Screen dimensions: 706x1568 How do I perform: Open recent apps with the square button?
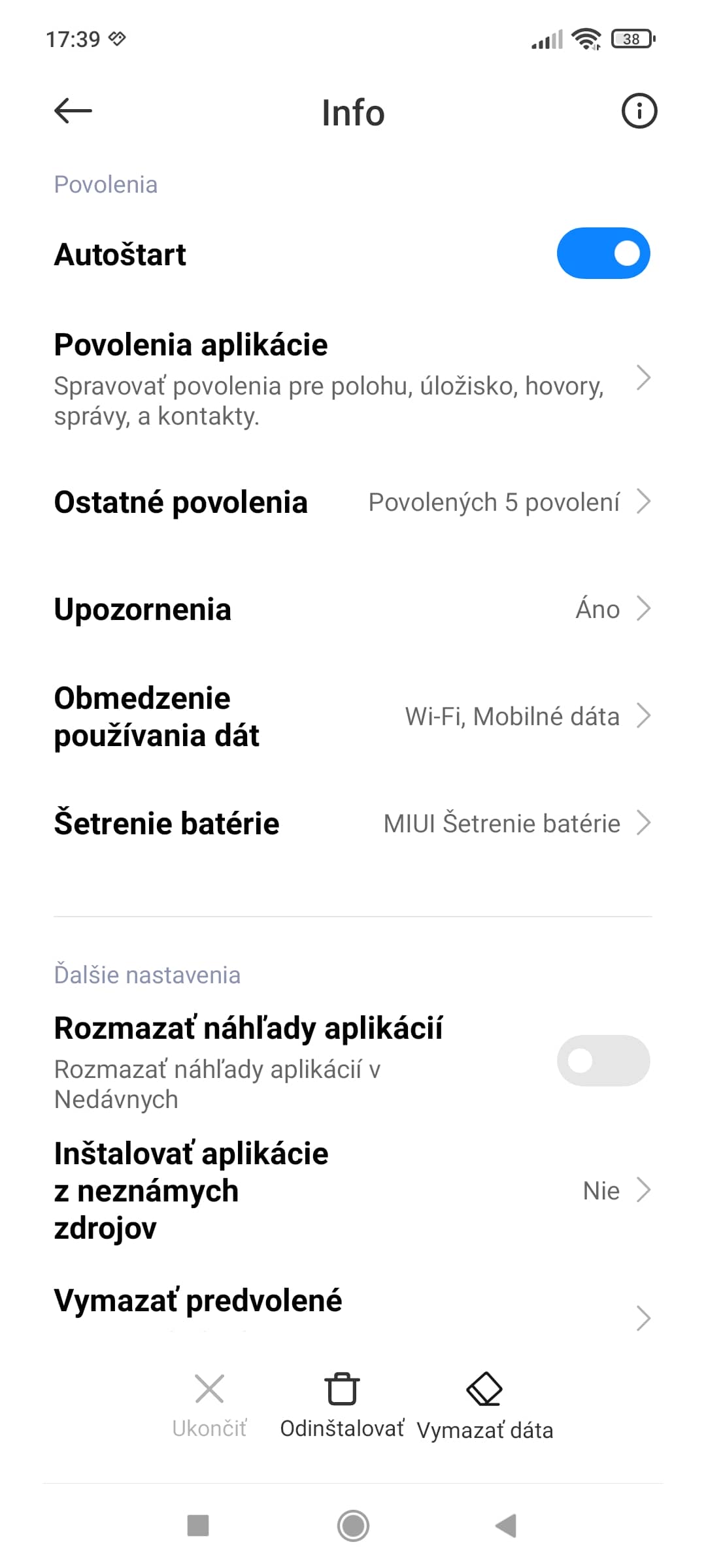(x=197, y=1526)
